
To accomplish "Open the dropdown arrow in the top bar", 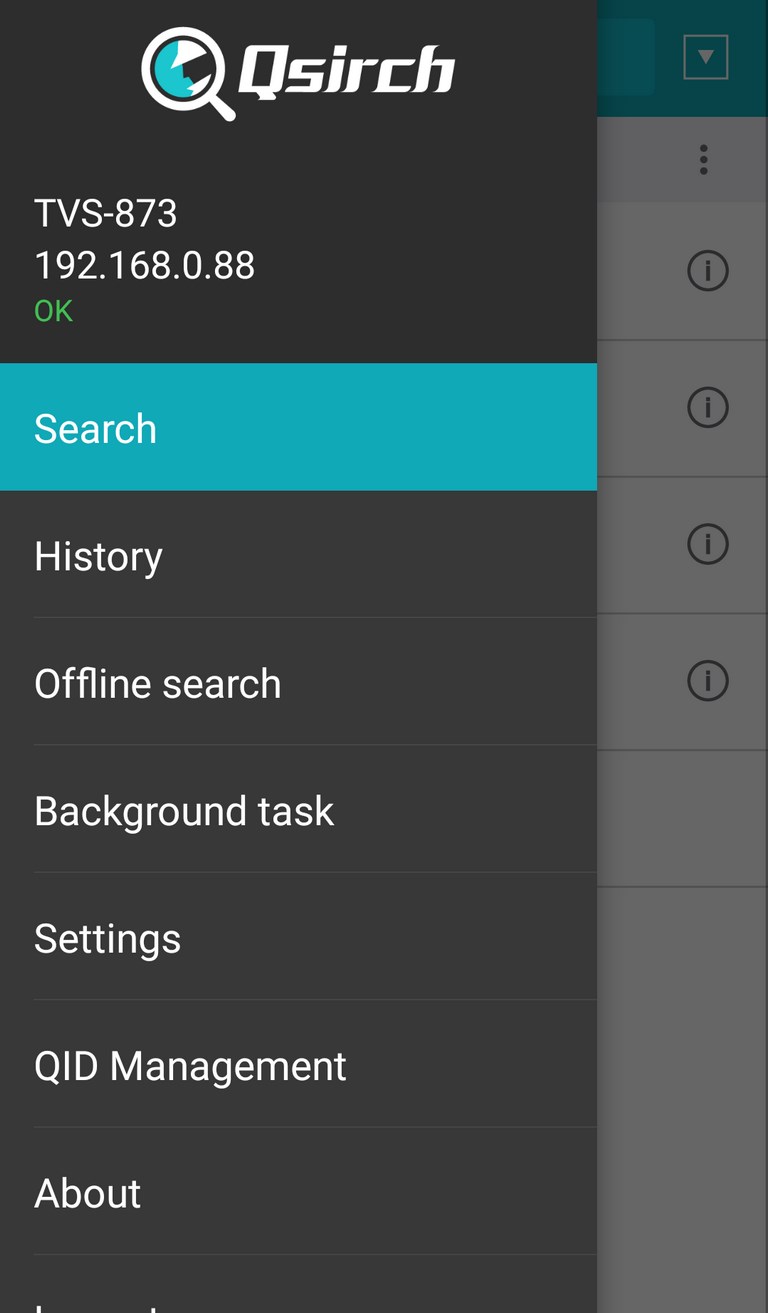I will click(705, 57).
